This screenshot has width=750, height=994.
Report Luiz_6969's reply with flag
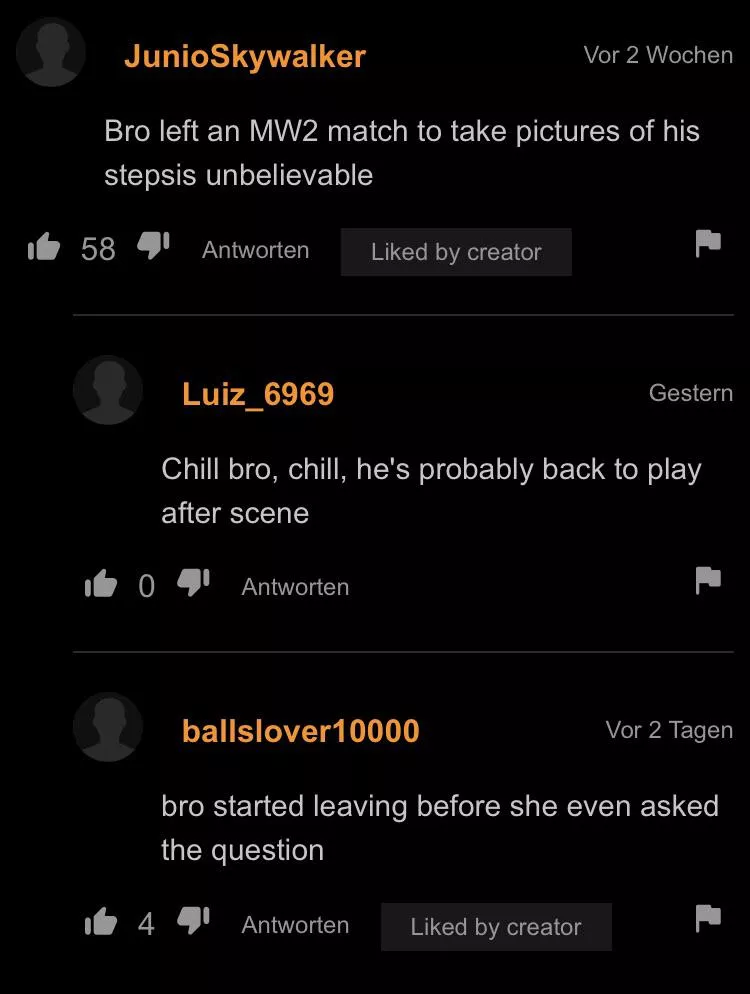[708, 580]
